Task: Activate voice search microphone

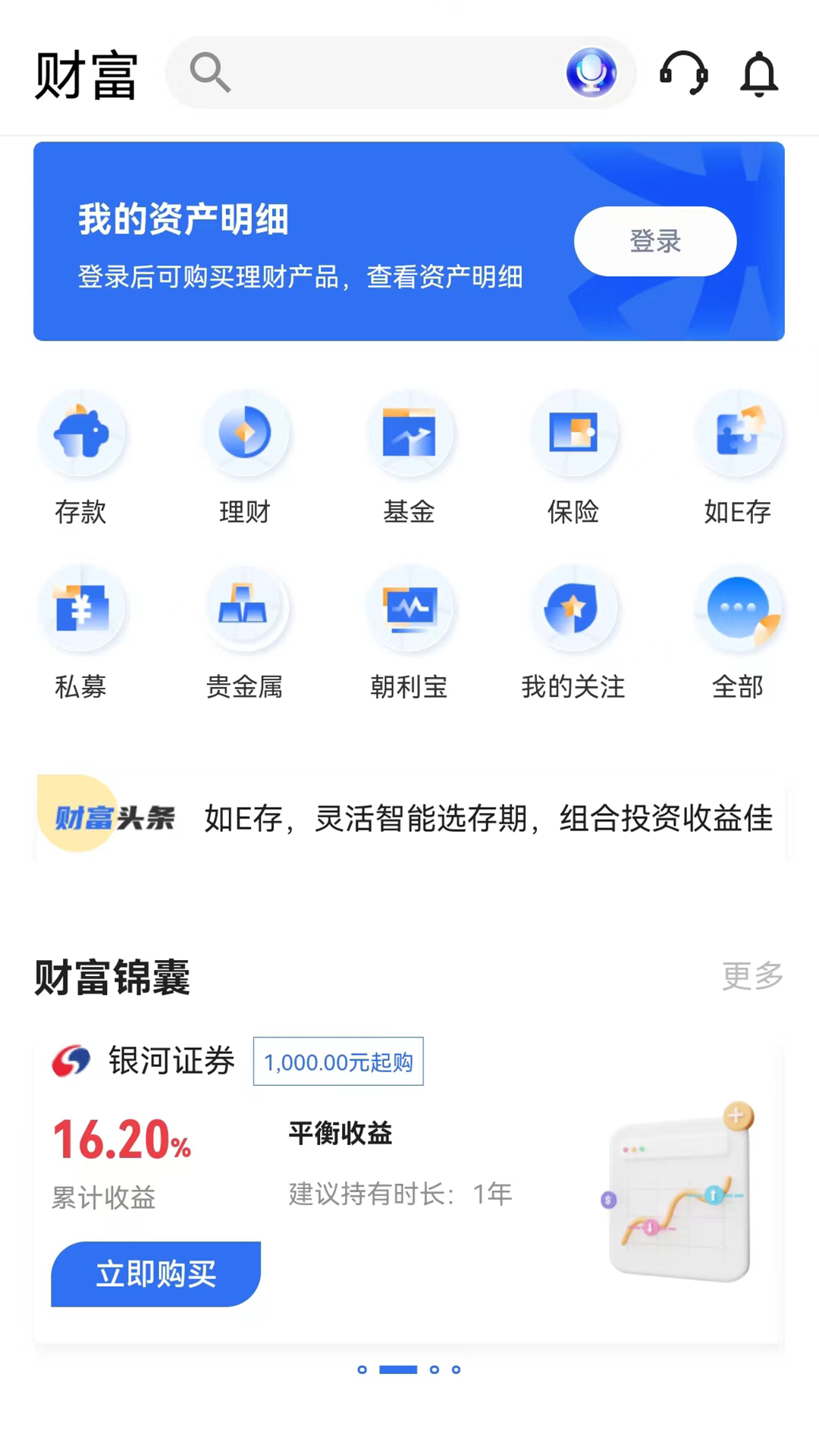Action: pos(591,73)
